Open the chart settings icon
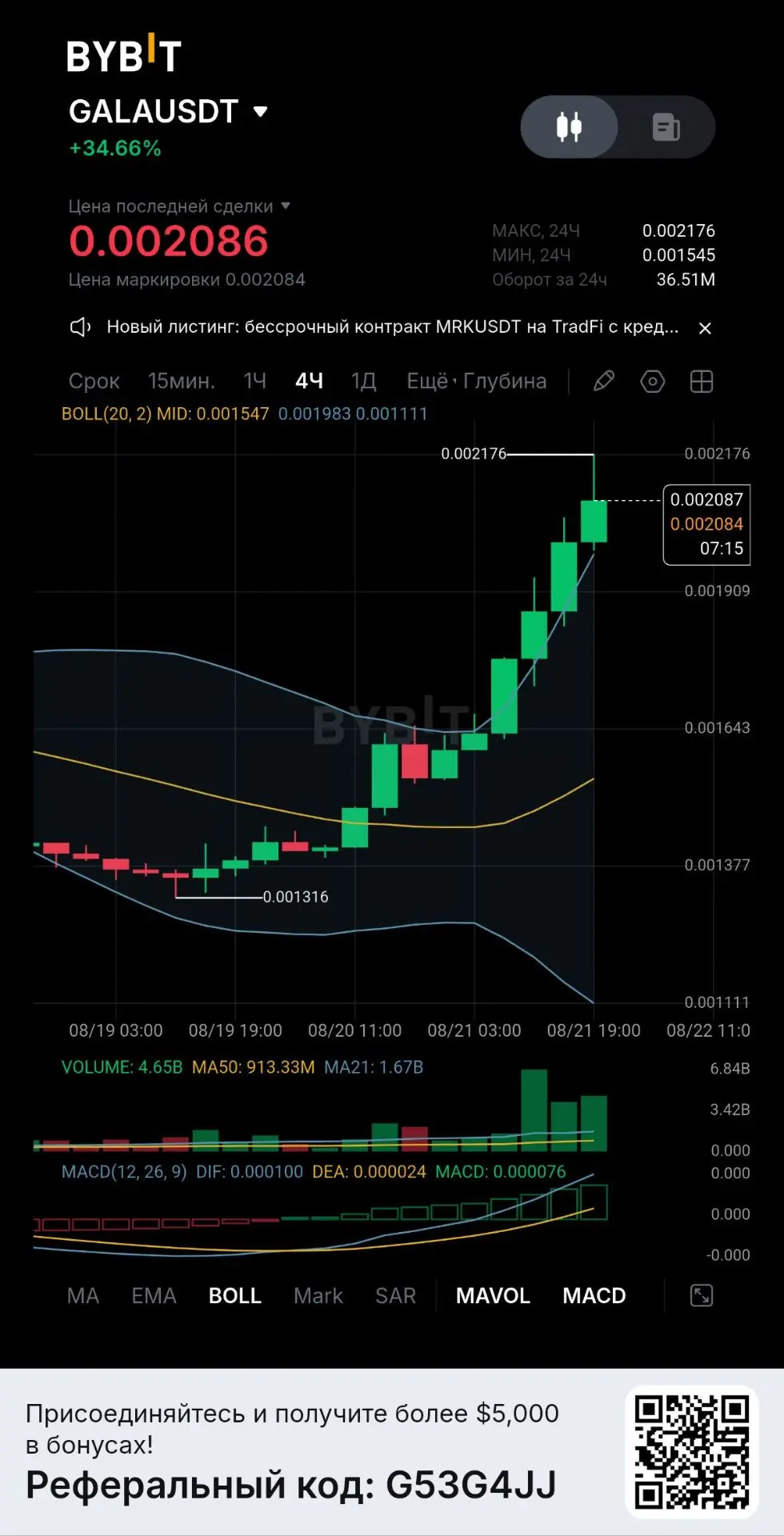This screenshot has width=784, height=1536. 653,382
